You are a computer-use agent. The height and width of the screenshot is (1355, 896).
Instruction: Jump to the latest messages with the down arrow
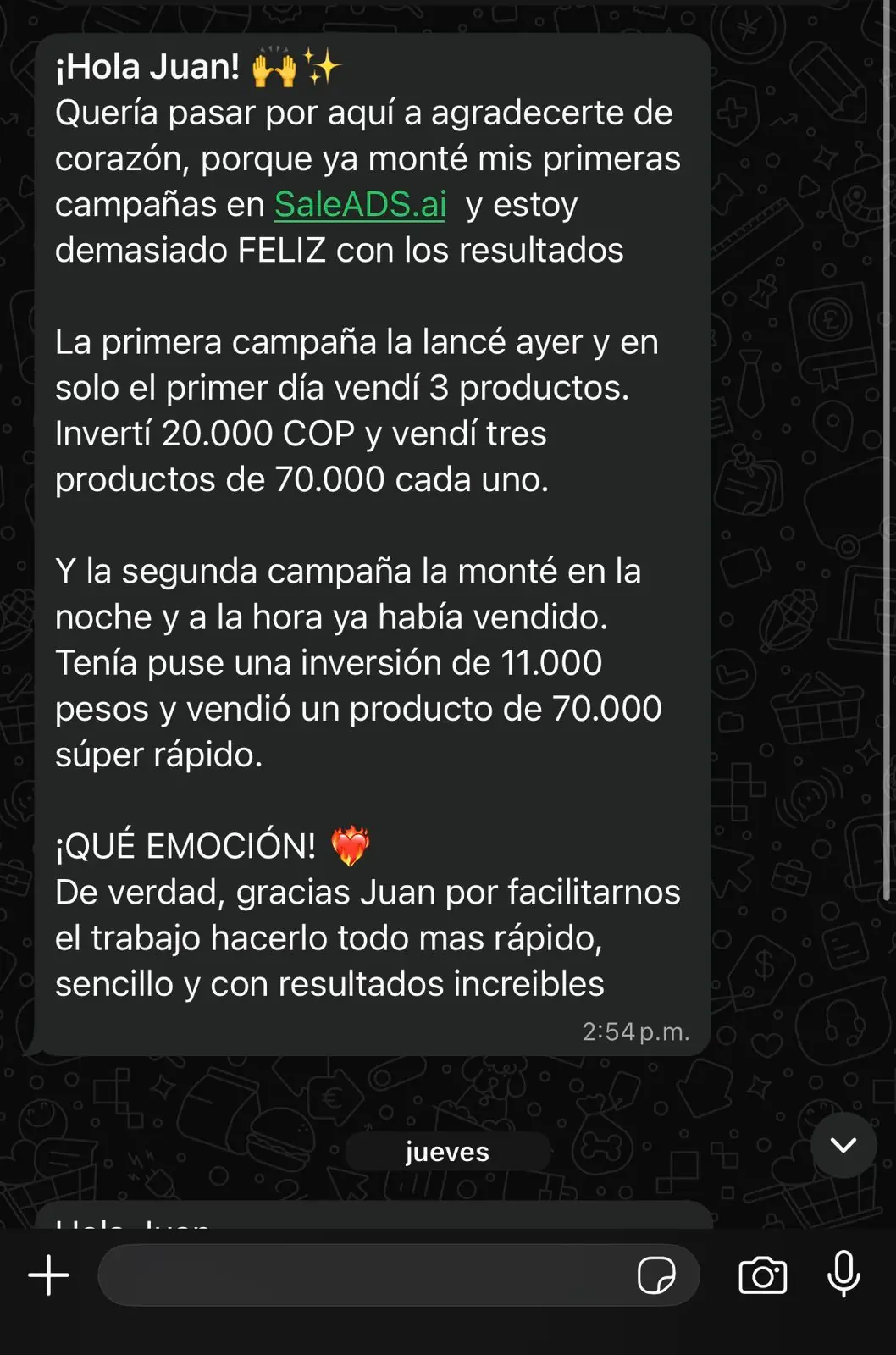[843, 1145]
